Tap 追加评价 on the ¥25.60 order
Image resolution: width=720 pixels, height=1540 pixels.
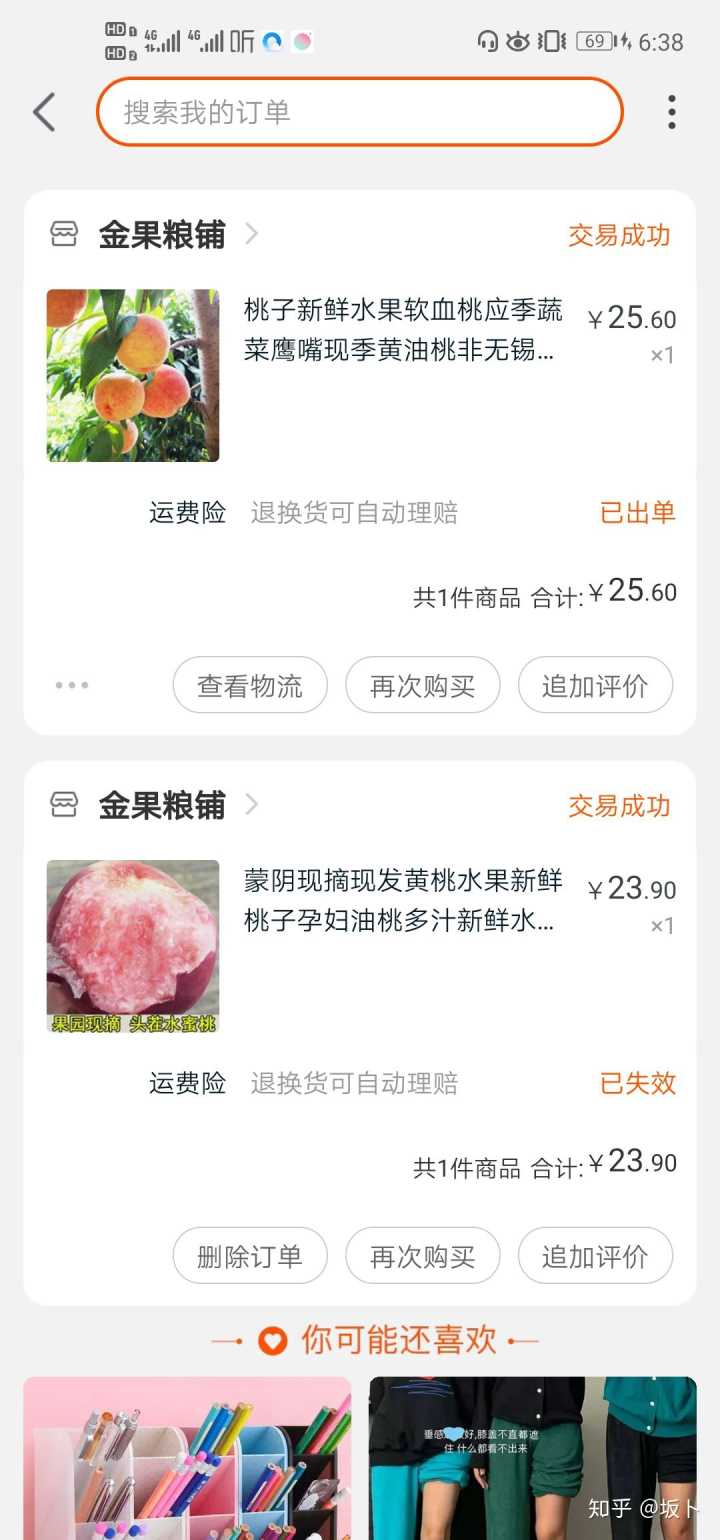click(x=595, y=685)
